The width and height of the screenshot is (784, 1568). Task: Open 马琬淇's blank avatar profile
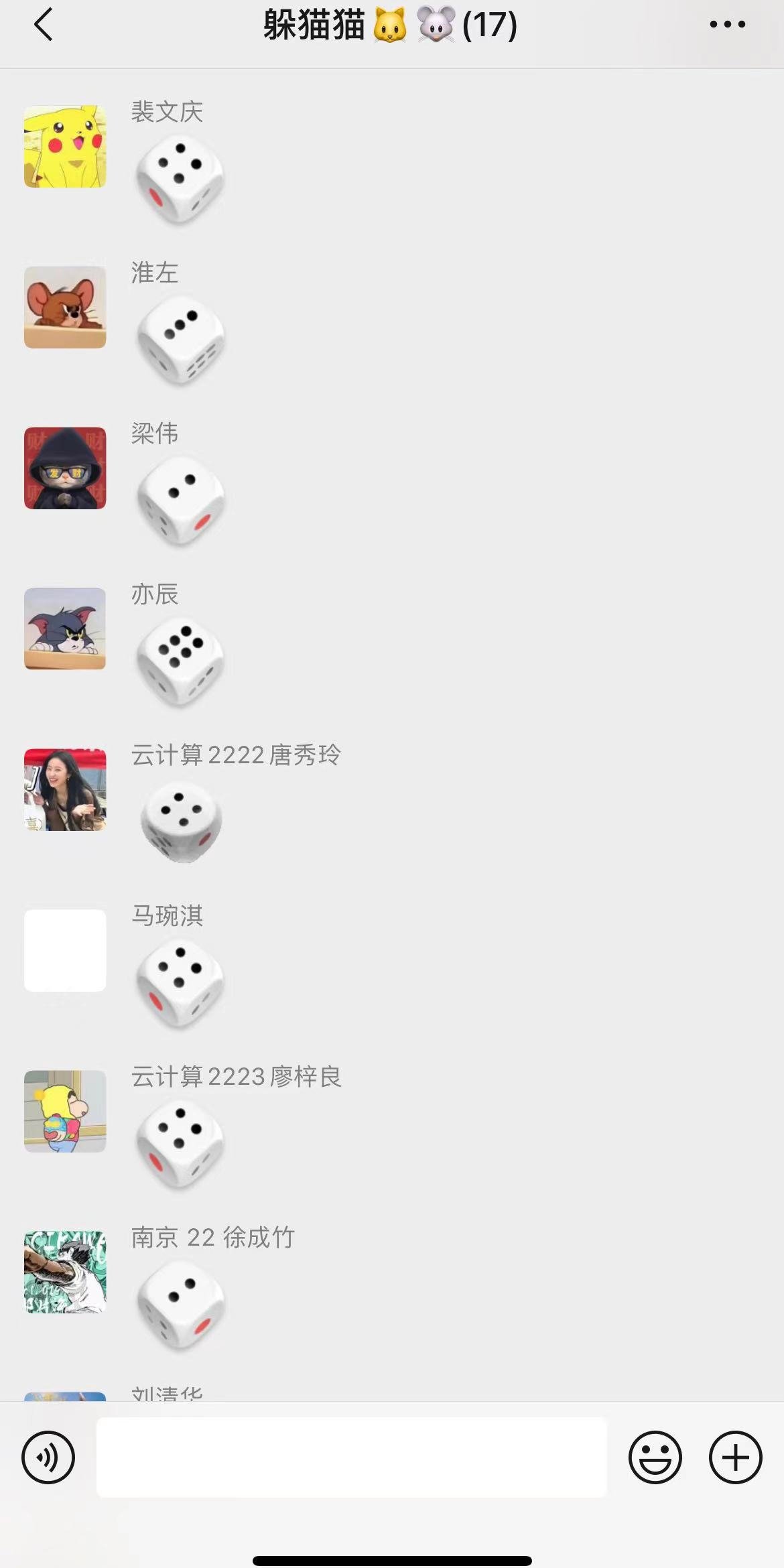(65, 950)
